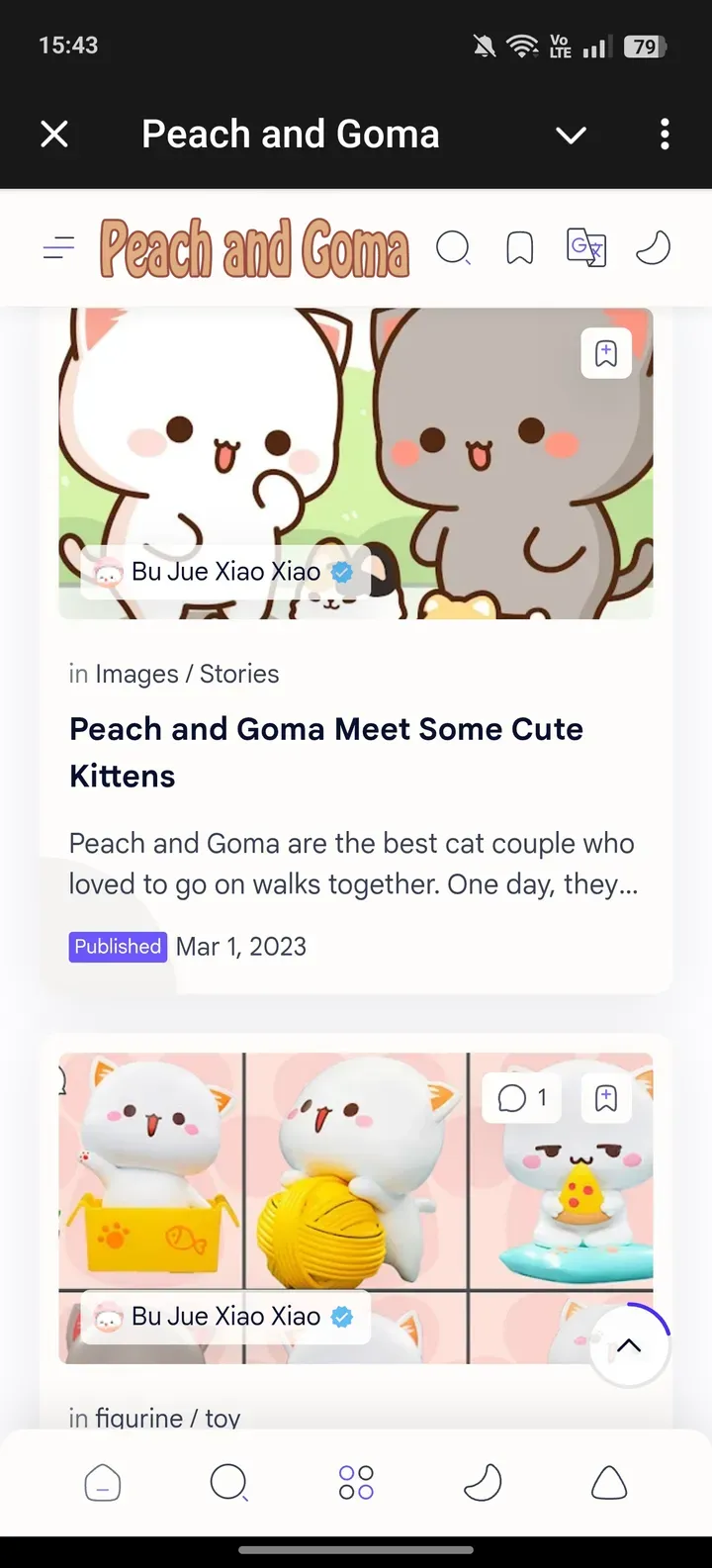Open the Images / Stories category
This screenshot has width=712, height=1568.
tap(187, 674)
